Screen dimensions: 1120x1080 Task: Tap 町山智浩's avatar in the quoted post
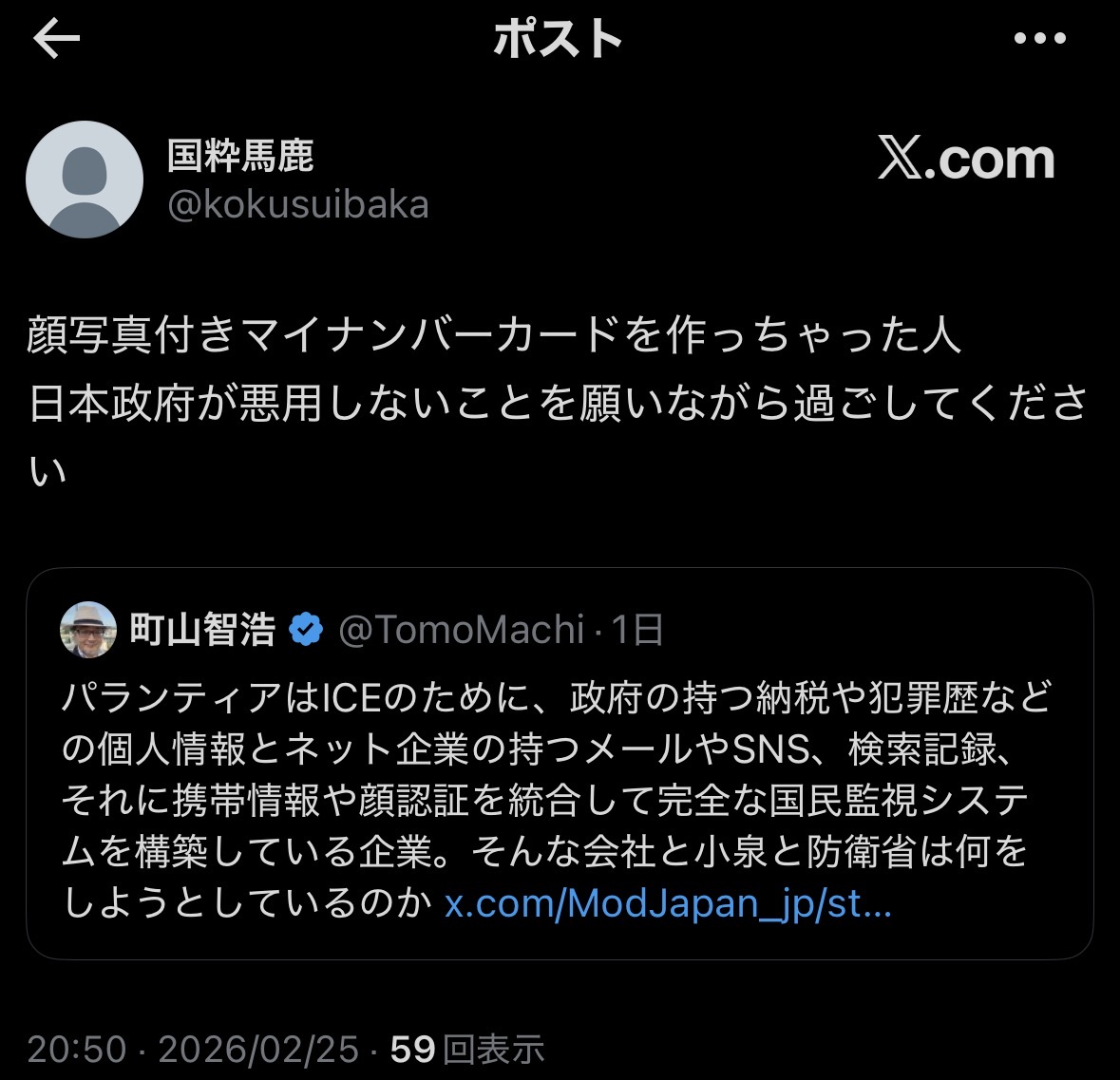coord(88,630)
